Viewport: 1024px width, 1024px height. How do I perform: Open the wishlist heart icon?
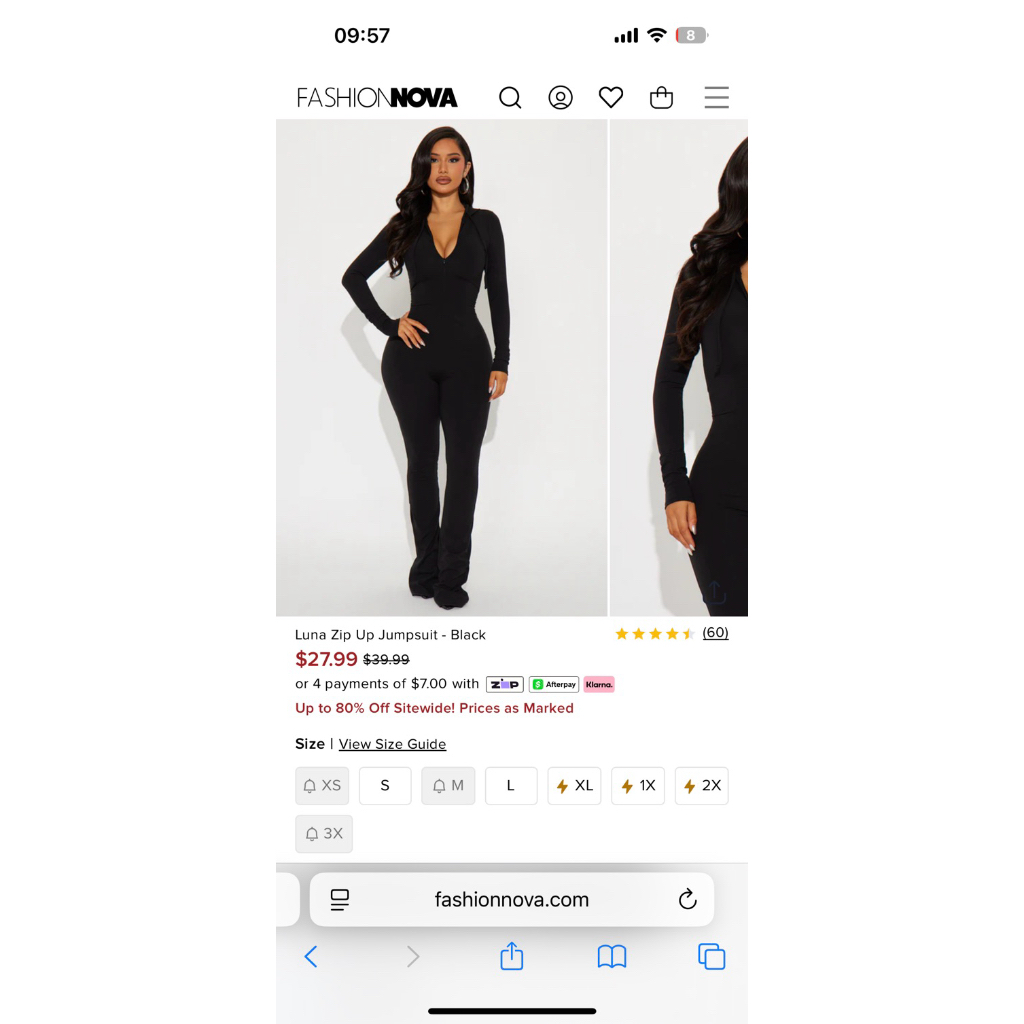(x=611, y=98)
